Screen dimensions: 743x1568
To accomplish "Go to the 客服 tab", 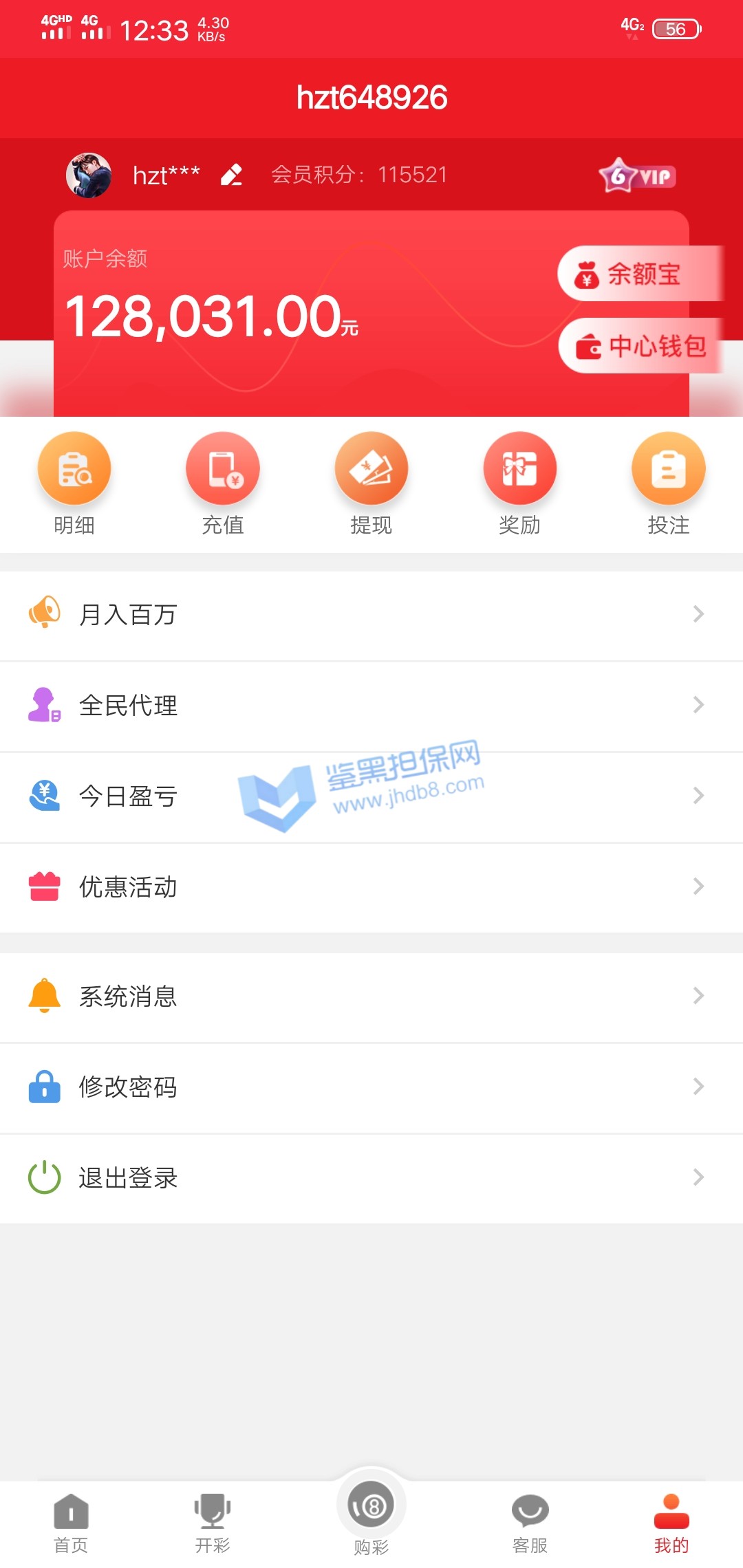I will (530, 1523).
